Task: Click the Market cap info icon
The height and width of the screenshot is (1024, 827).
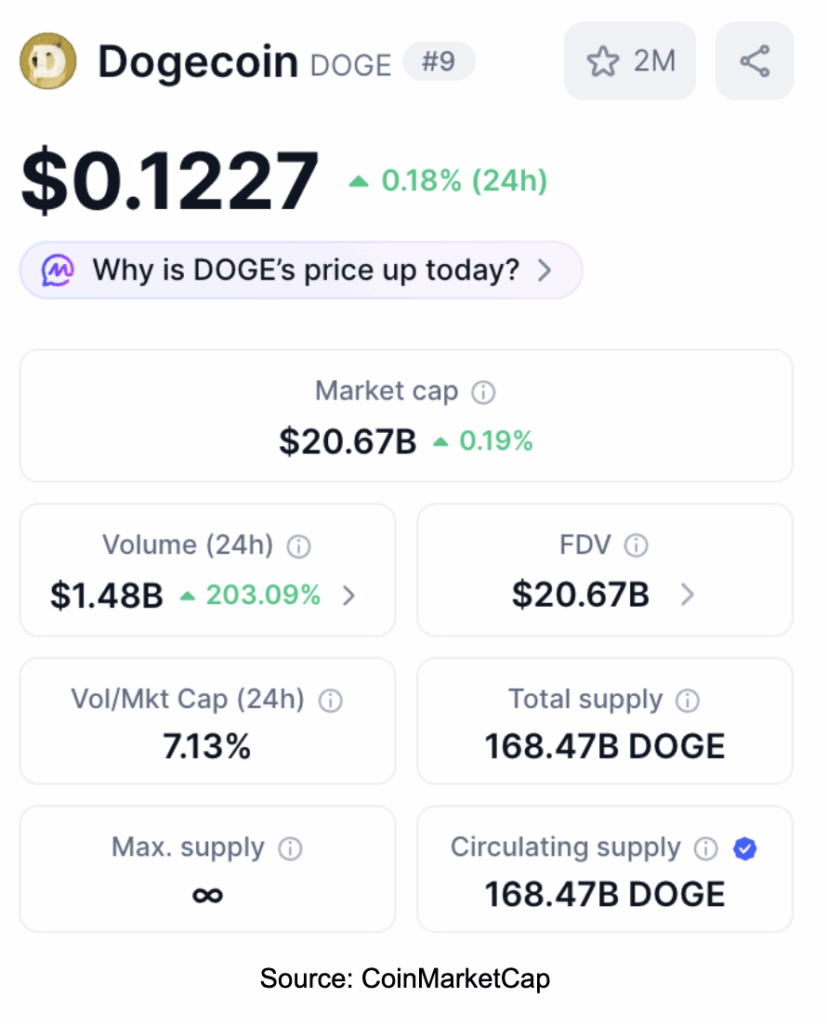Action: coord(483,392)
